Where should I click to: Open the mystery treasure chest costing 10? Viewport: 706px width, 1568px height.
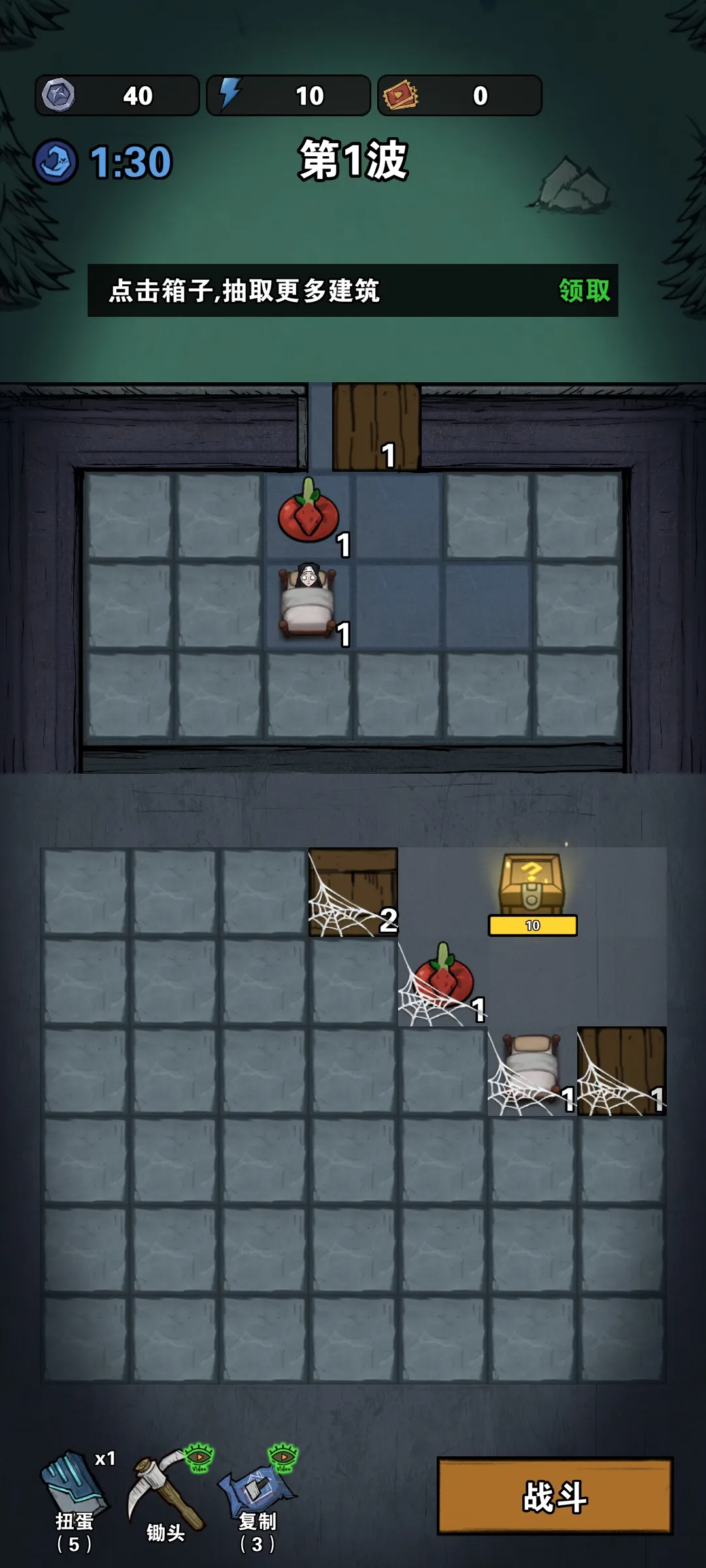pyautogui.click(x=532, y=893)
